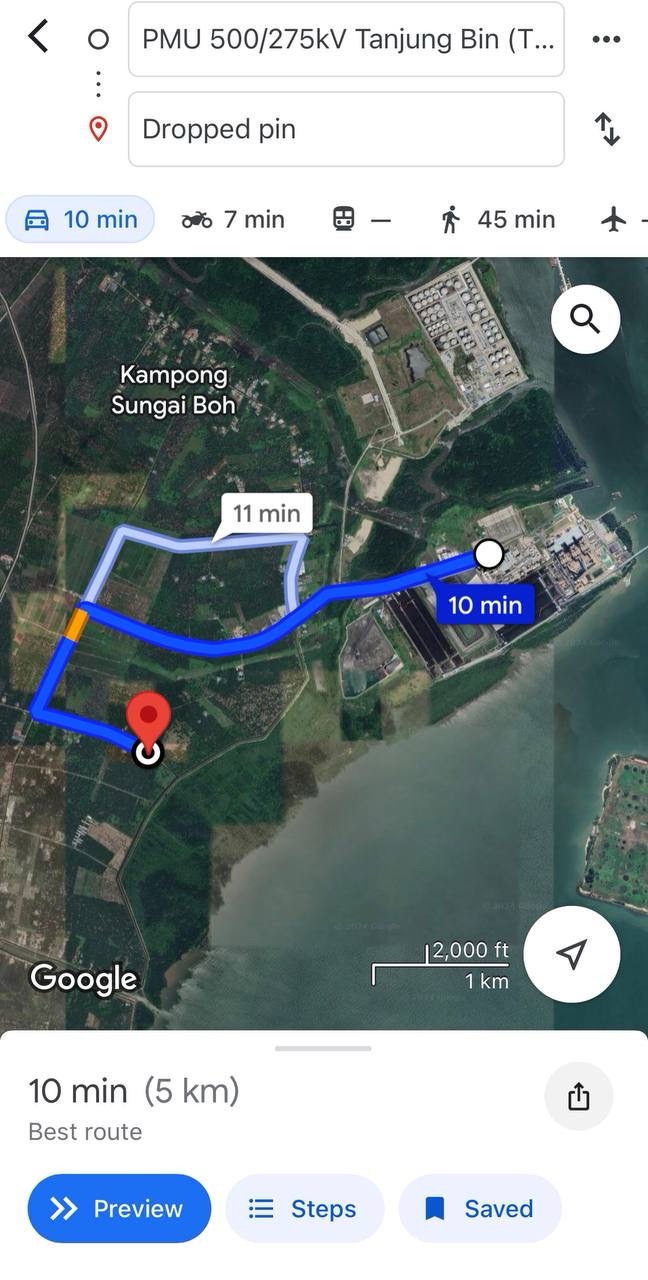Switch to flight mode
This screenshot has height=1280, width=648.
(x=618, y=219)
